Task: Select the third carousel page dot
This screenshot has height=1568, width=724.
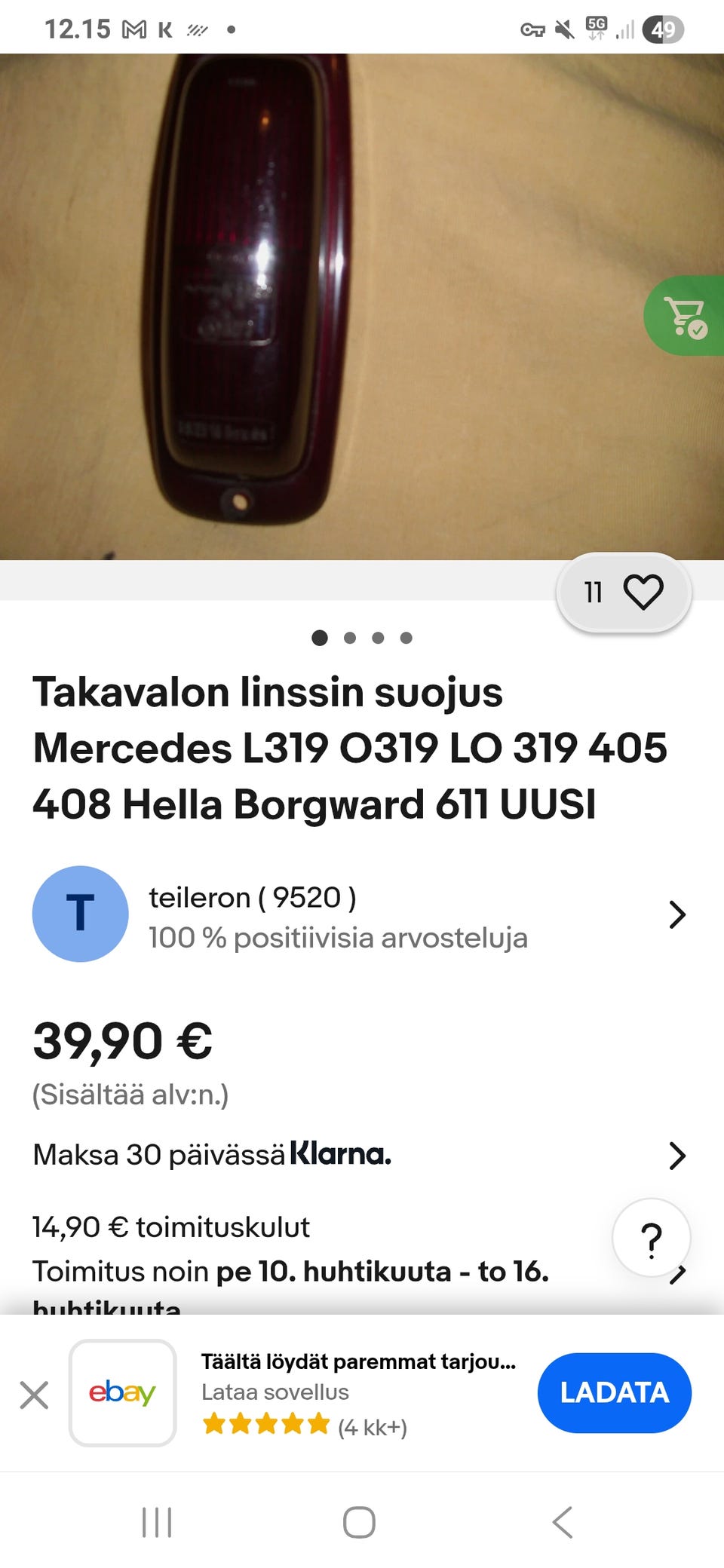Action: pos(378,637)
